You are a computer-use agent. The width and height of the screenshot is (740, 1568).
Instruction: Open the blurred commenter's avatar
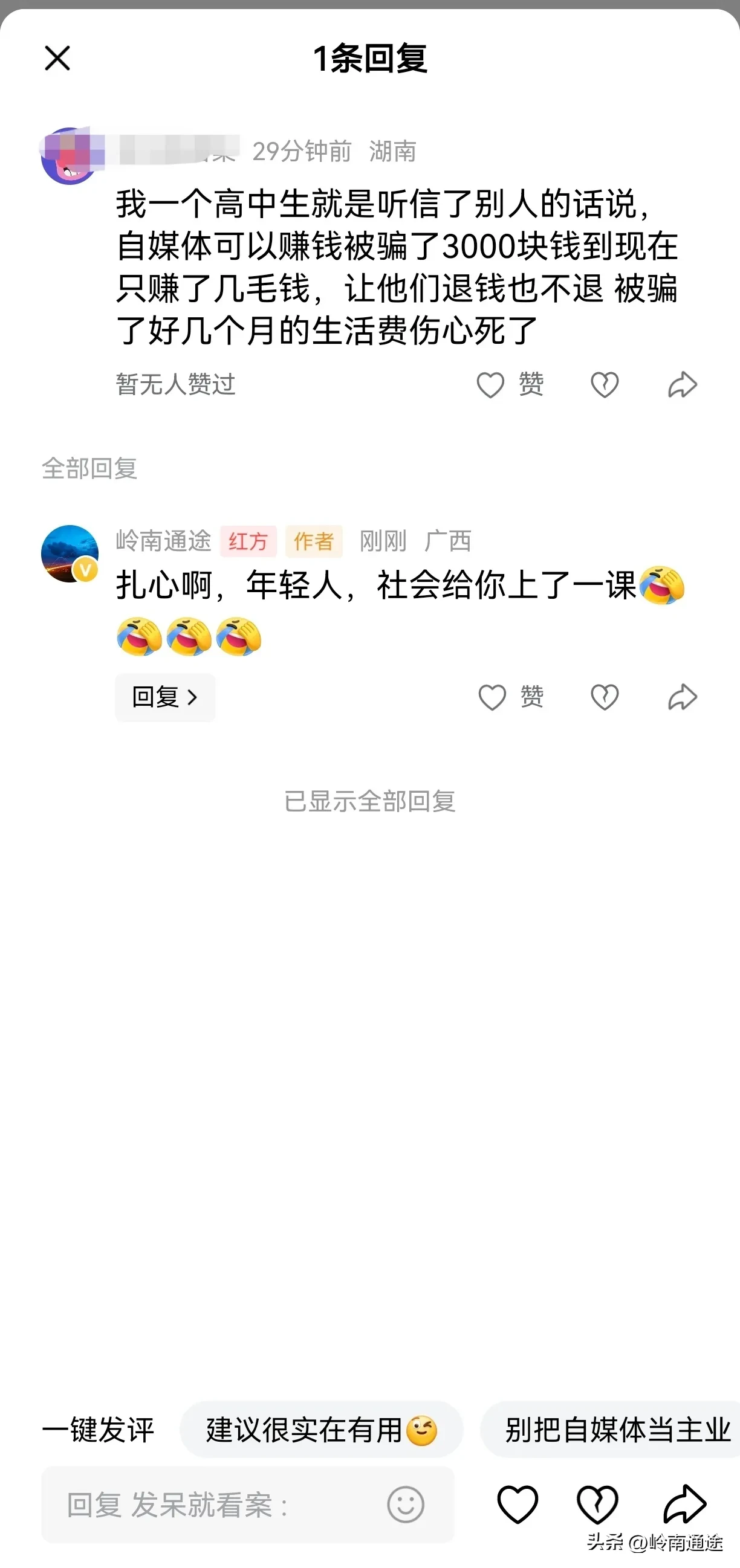(68, 156)
